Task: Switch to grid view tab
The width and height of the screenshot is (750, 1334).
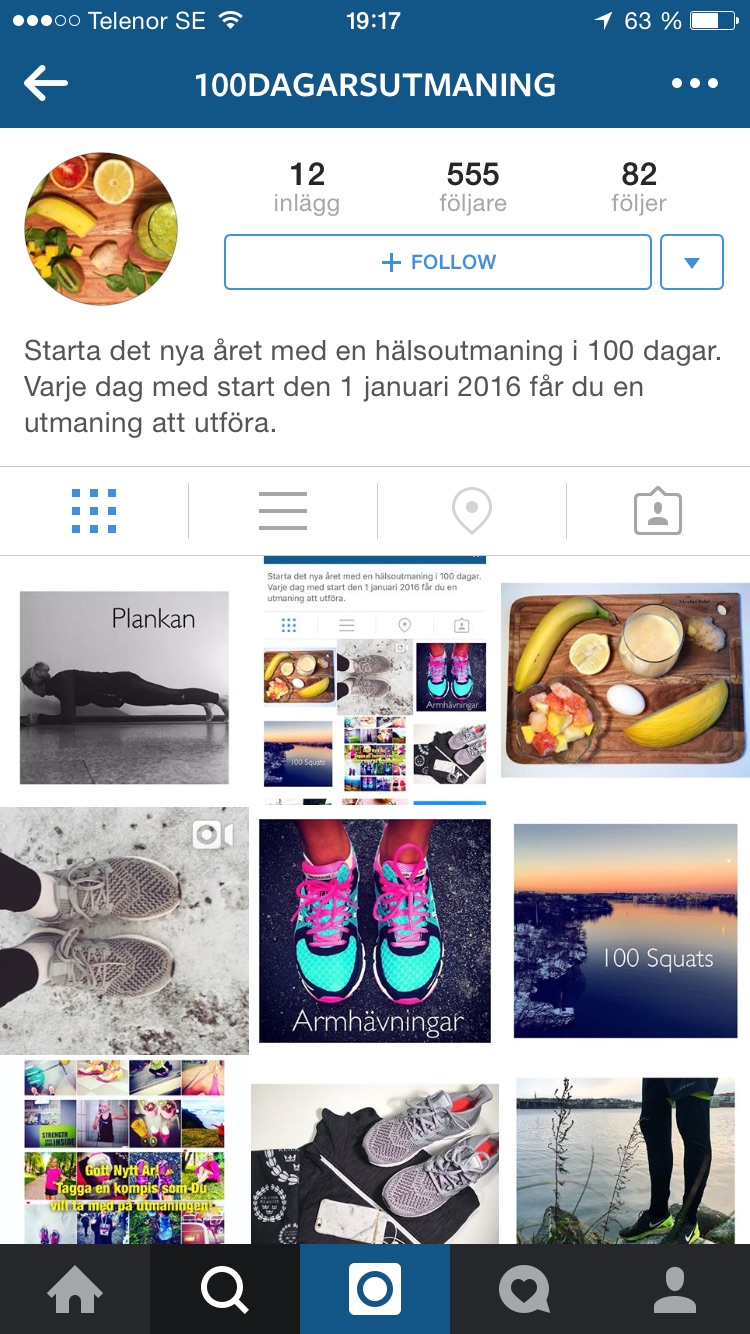Action: tap(94, 511)
